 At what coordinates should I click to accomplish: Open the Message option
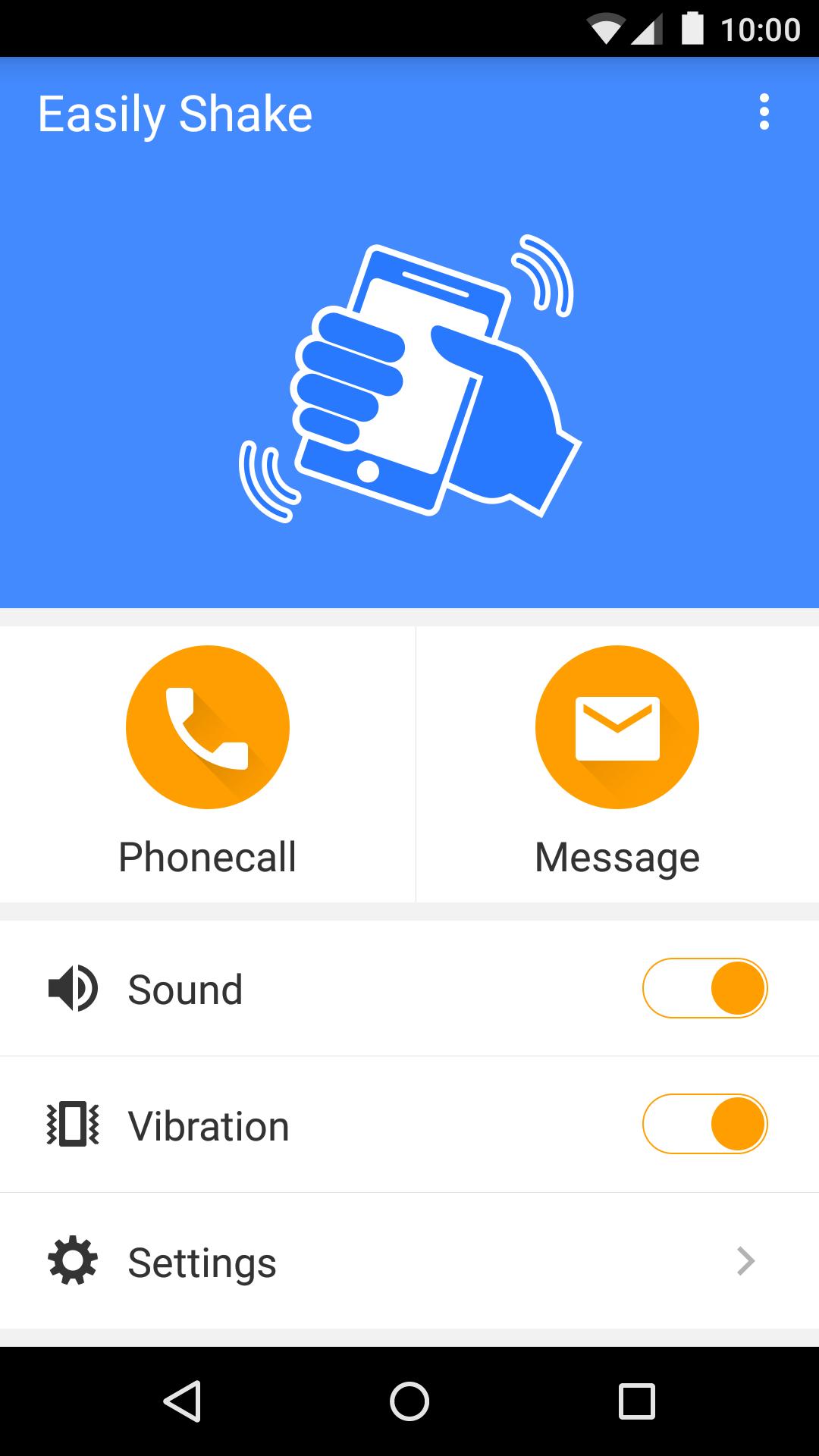click(617, 728)
